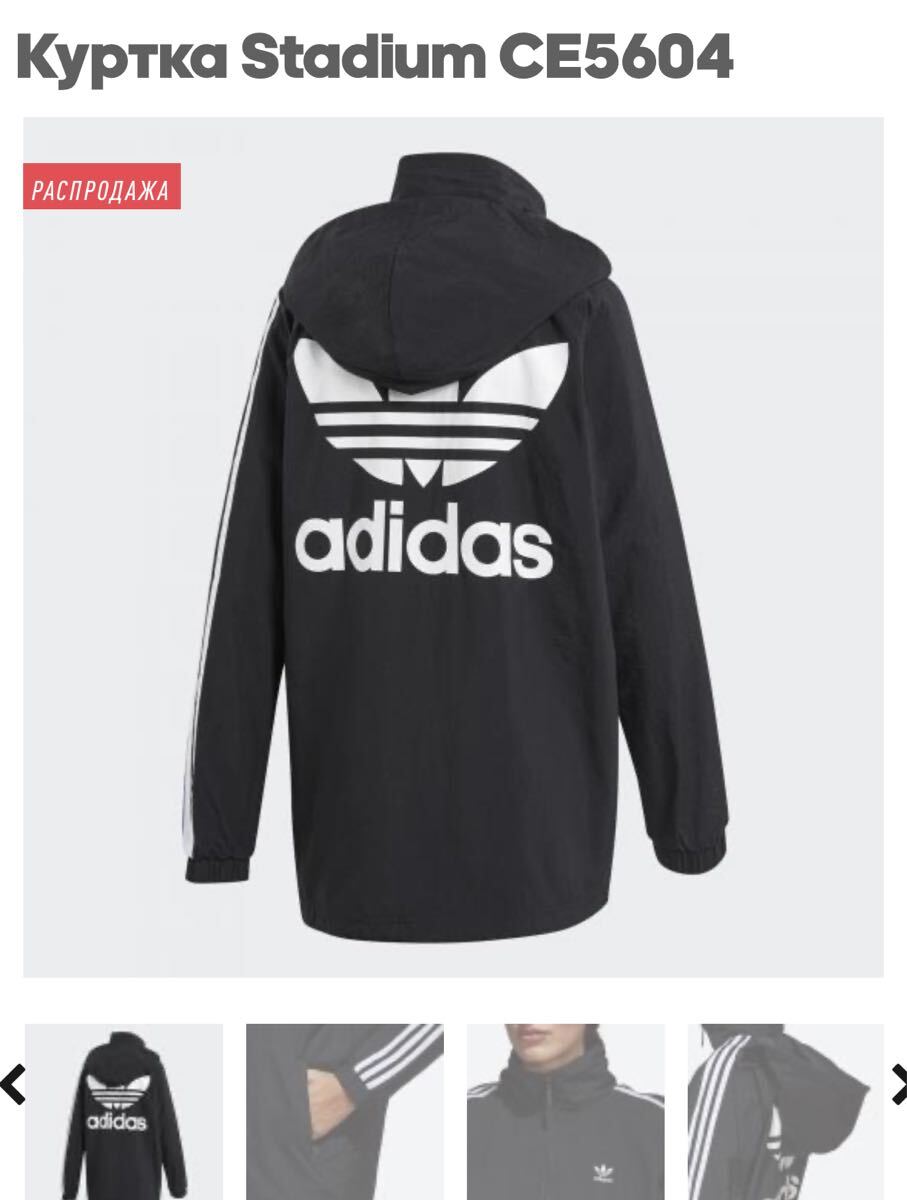Screen dimensions: 907x1200
Task: Select the front collar view thumbnail
Action: tap(565, 1111)
